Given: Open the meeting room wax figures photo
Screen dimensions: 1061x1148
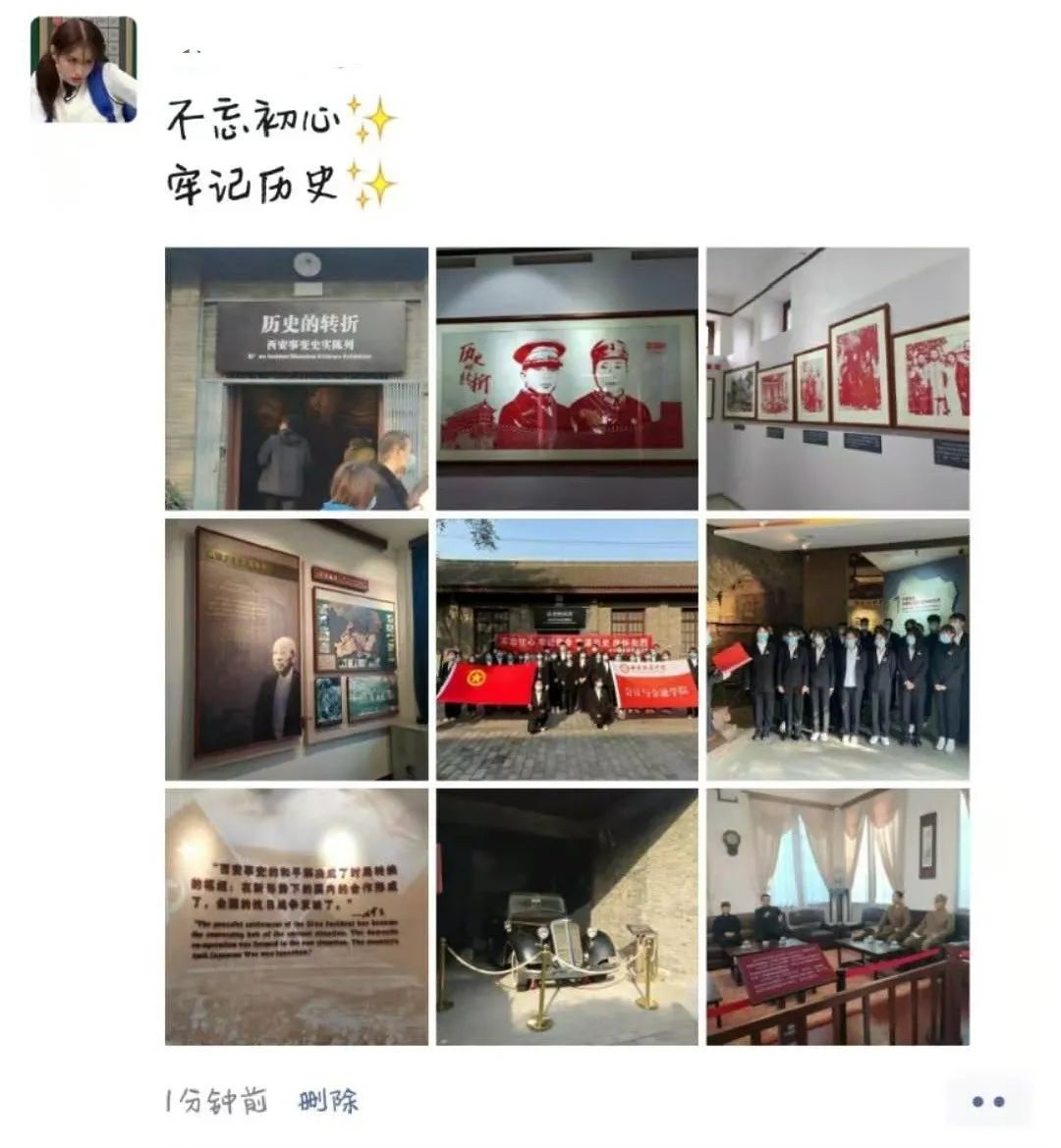Looking at the screenshot, I should coord(837,917).
